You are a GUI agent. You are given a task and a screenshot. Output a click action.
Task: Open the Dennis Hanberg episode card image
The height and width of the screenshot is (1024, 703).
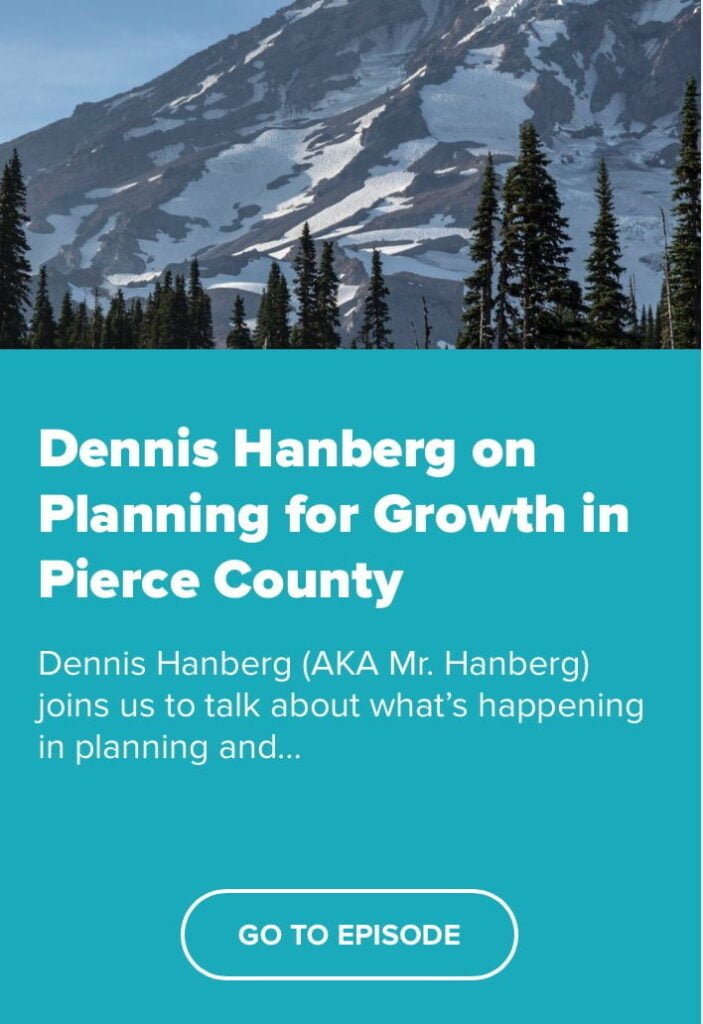tap(351, 174)
